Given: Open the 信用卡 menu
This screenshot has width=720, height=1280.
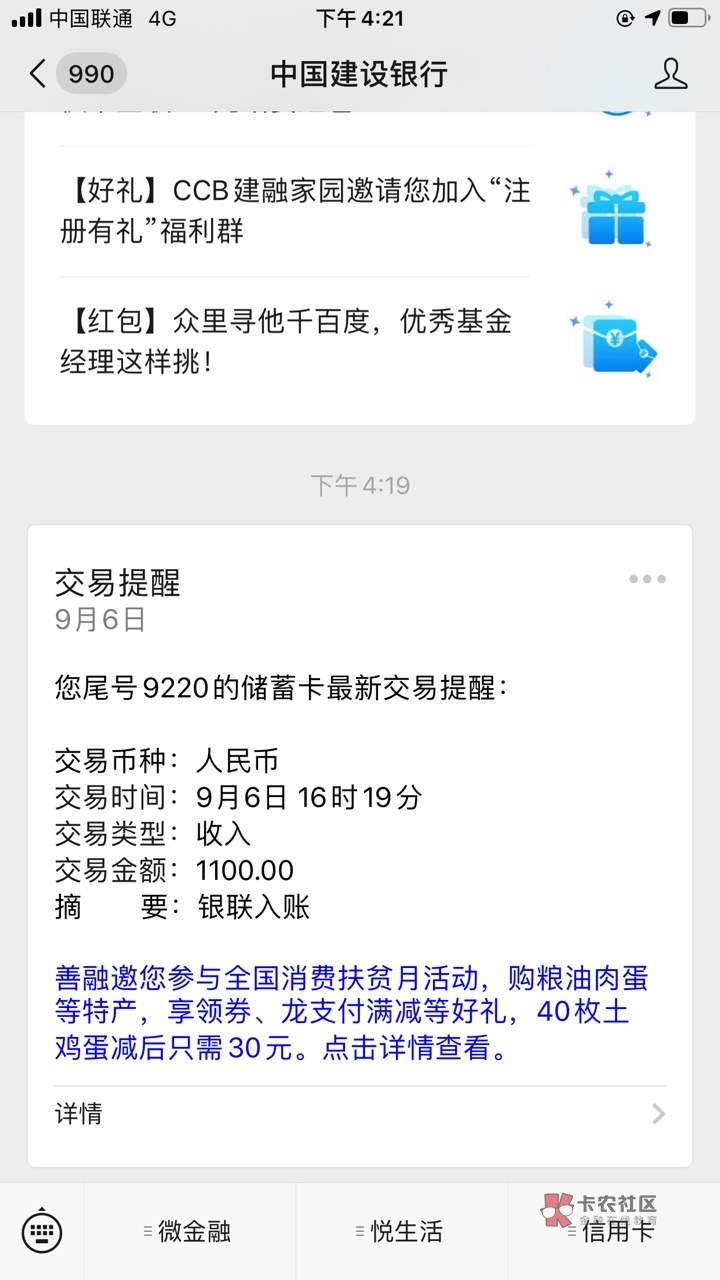Looking at the screenshot, I should pos(614,1231).
